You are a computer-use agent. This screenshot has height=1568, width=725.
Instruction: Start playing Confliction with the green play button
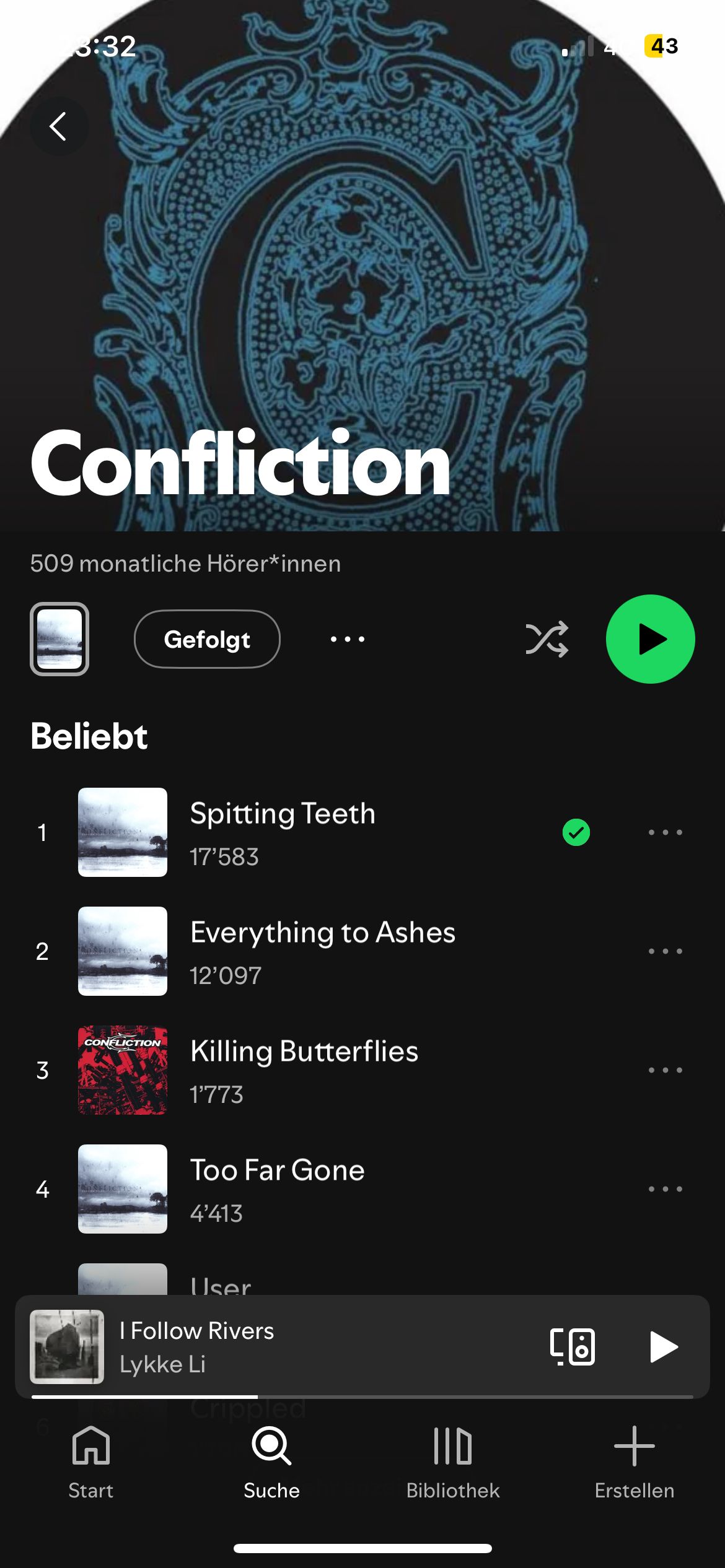tap(650, 639)
